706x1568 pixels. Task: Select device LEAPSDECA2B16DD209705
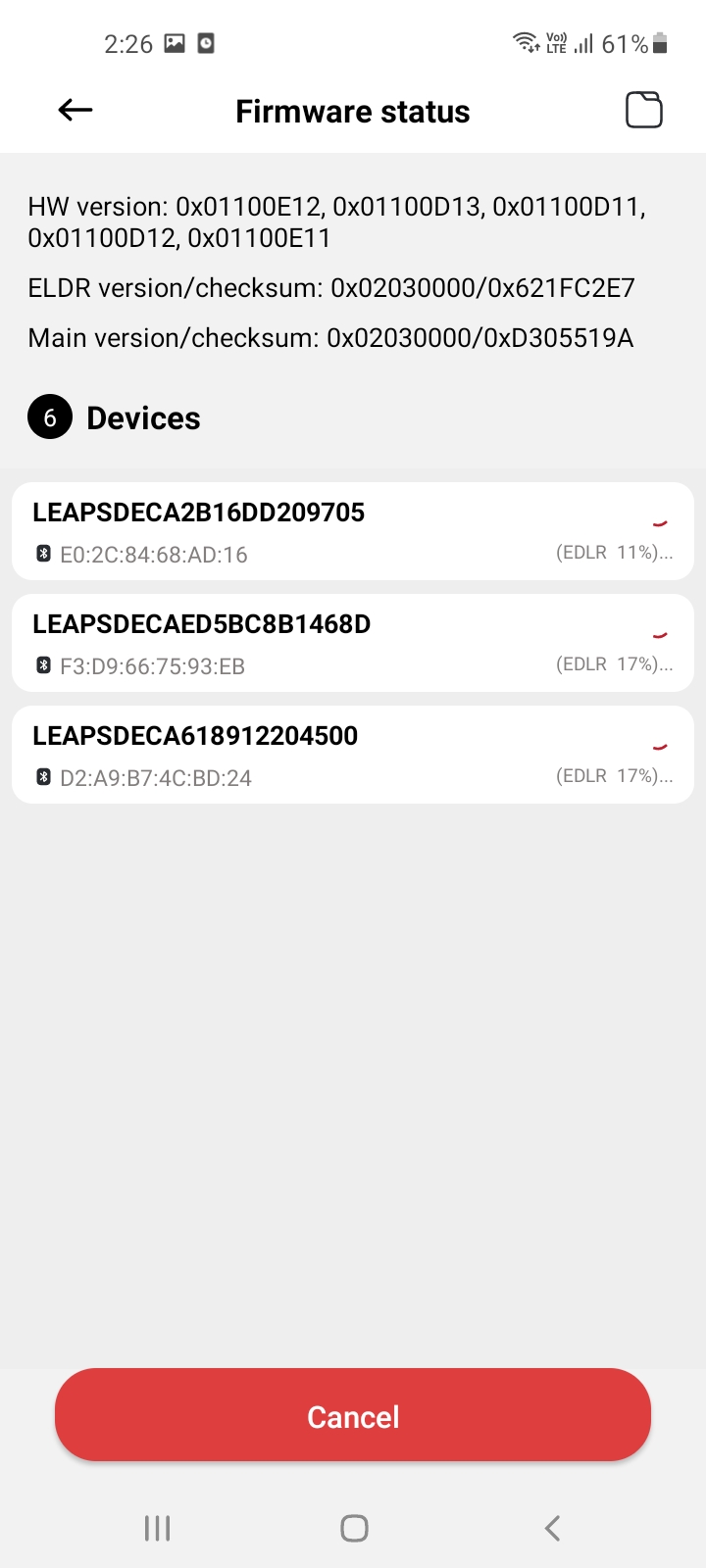click(x=353, y=531)
